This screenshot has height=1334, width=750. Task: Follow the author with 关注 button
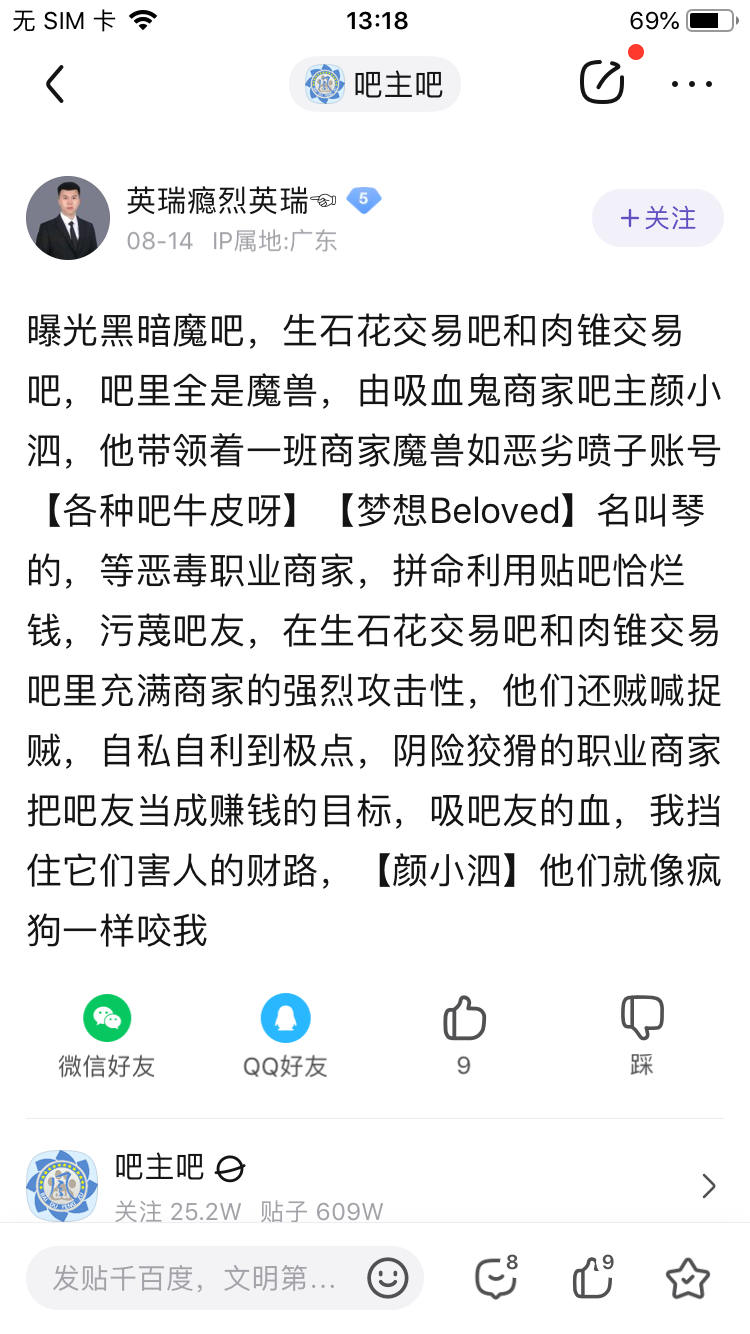tap(658, 218)
